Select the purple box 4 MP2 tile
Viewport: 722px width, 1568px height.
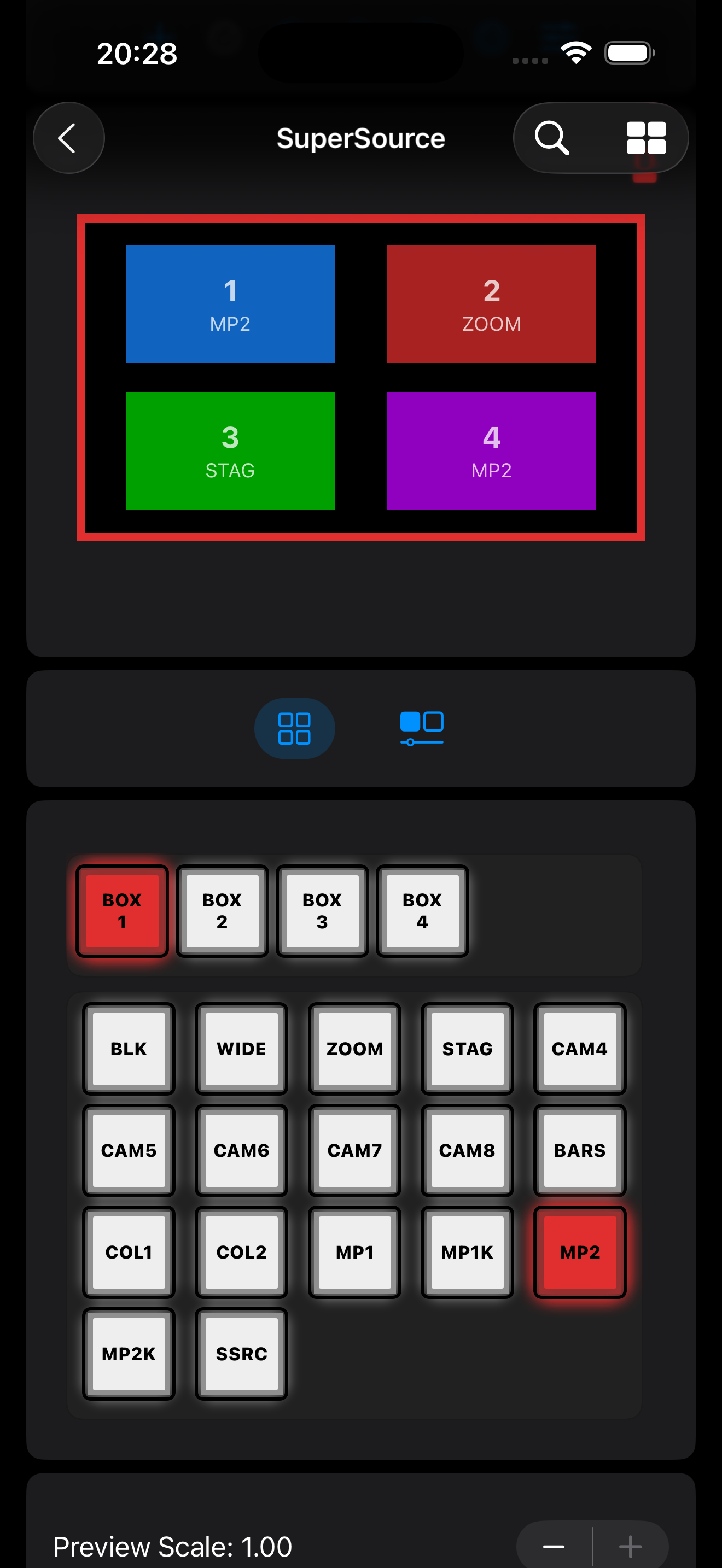click(x=491, y=450)
